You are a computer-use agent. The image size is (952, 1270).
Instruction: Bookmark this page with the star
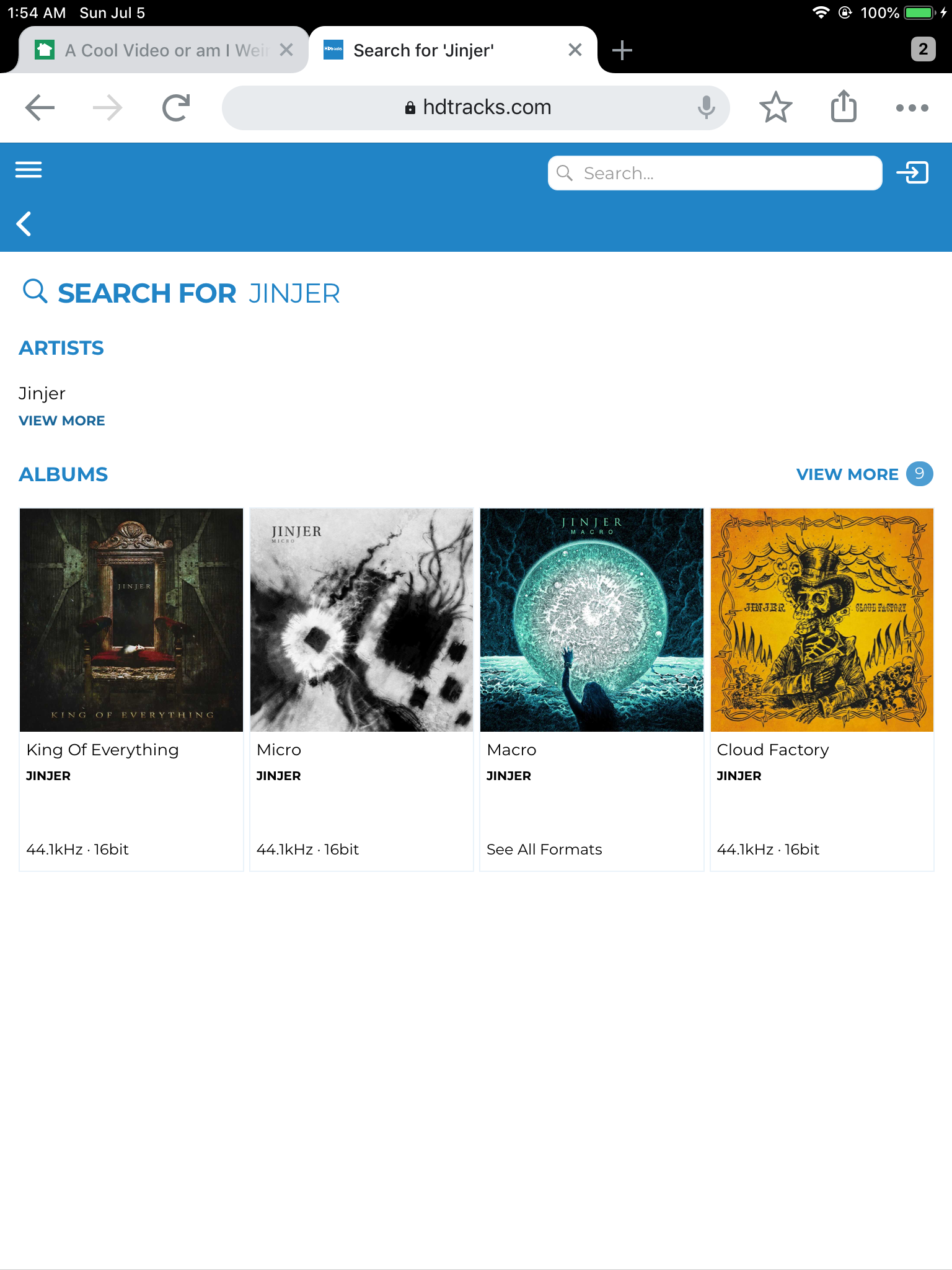click(775, 108)
